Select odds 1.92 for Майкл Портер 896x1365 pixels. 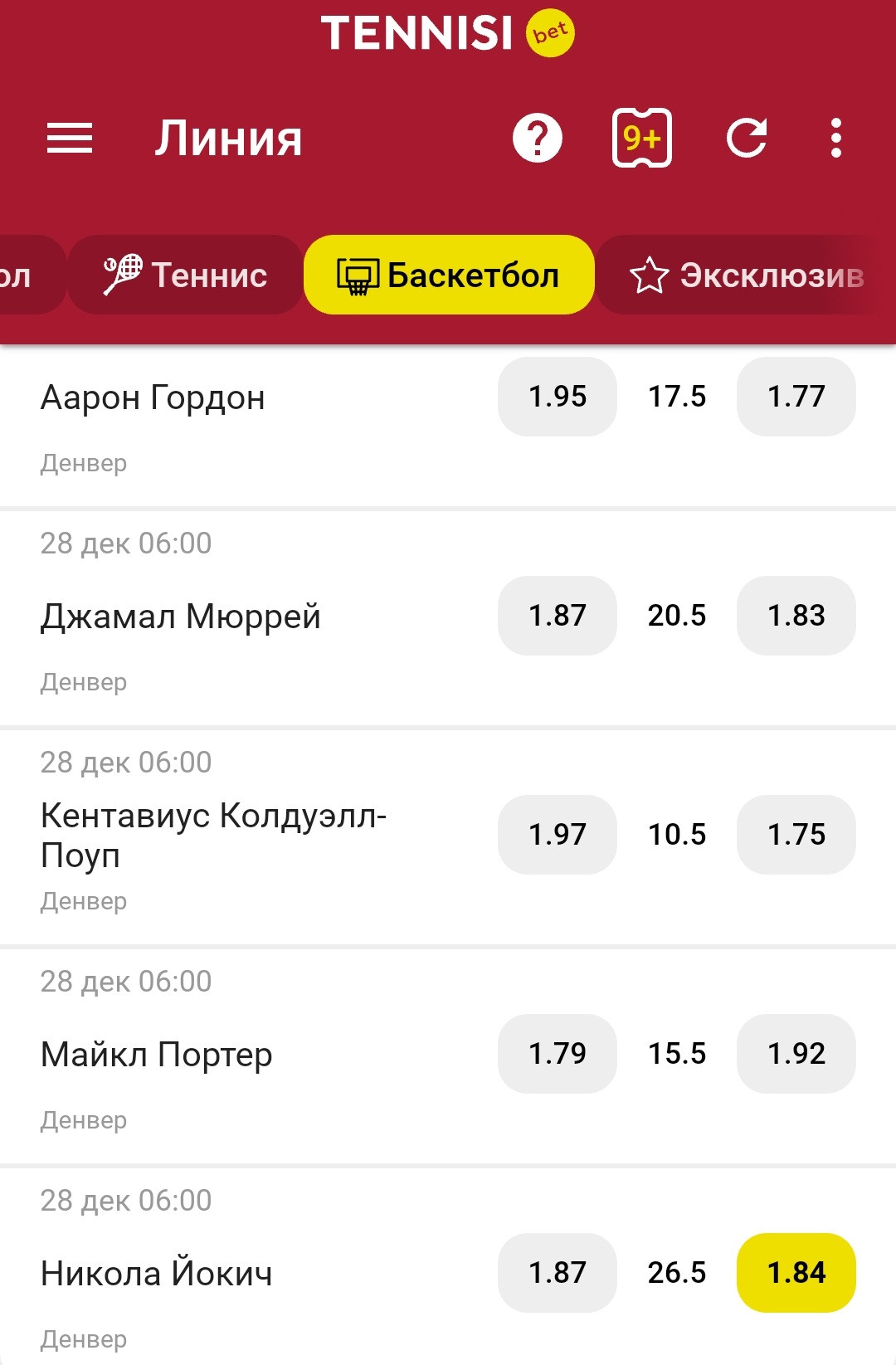[x=796, y=1054]
